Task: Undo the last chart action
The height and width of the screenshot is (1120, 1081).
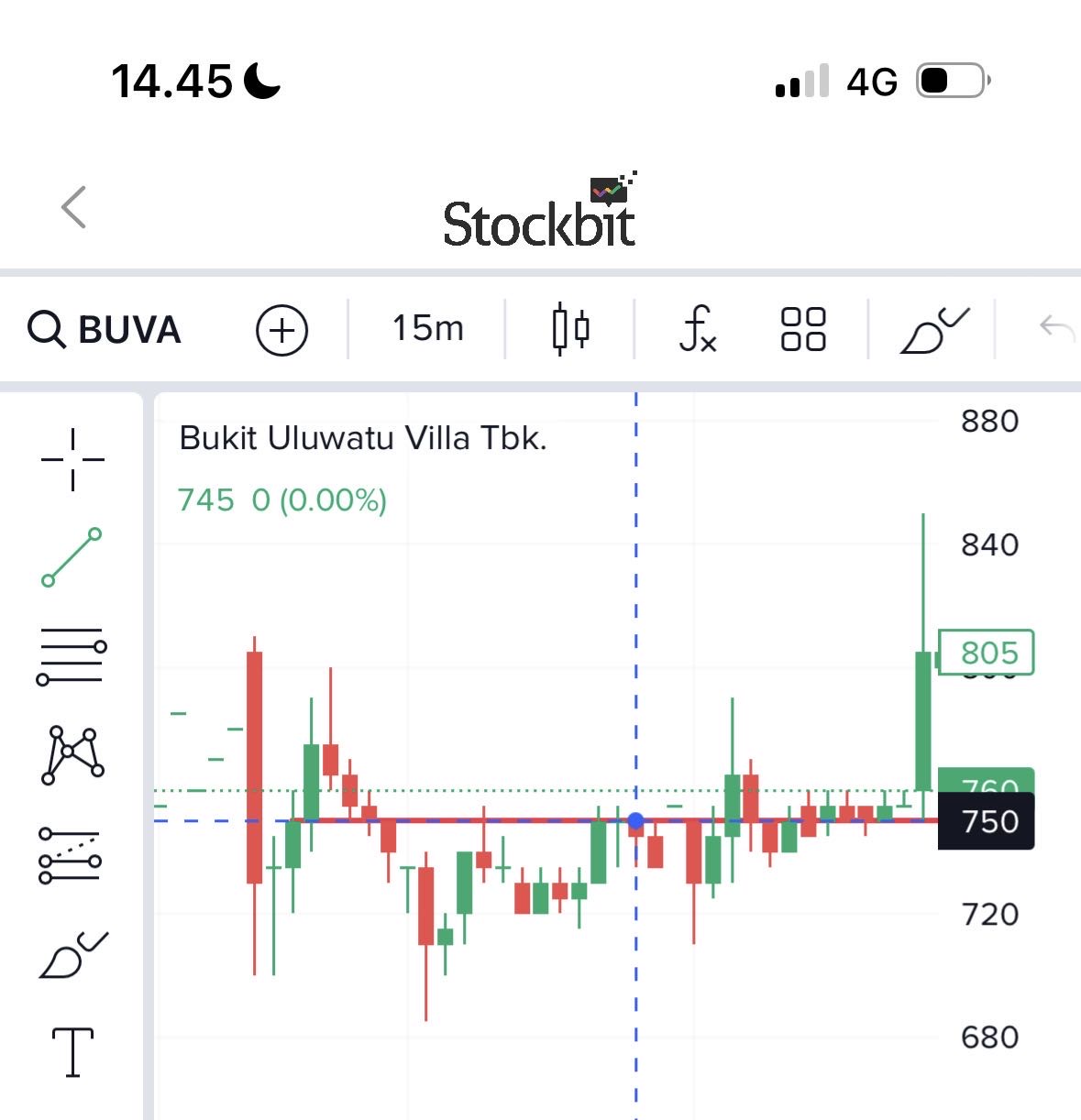Action: (1055, 327)
